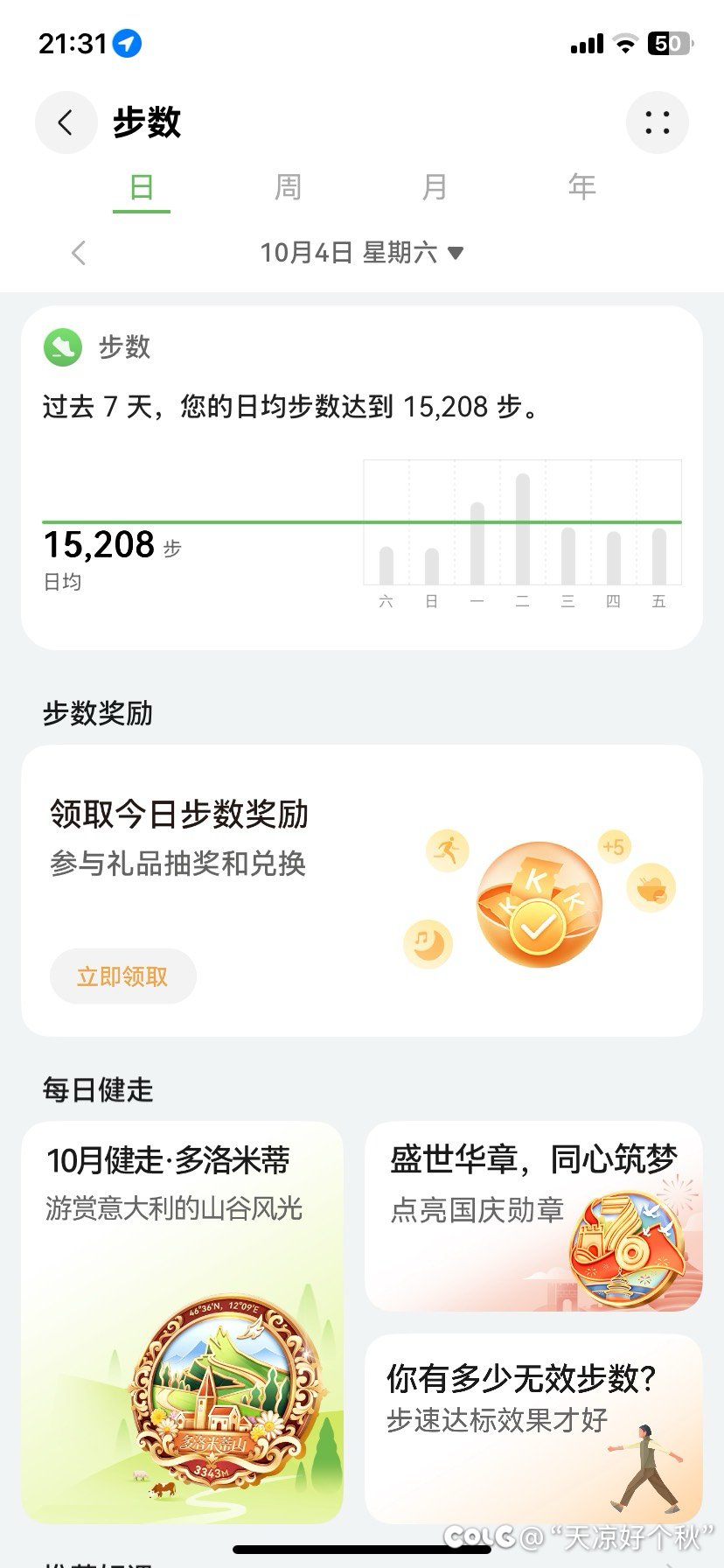Image resolution: width=724 pixels, height=1568 pixels.
Task: Open the 盛世华章，同心筑梦 badge card
Action: (x=533, y=1216)
